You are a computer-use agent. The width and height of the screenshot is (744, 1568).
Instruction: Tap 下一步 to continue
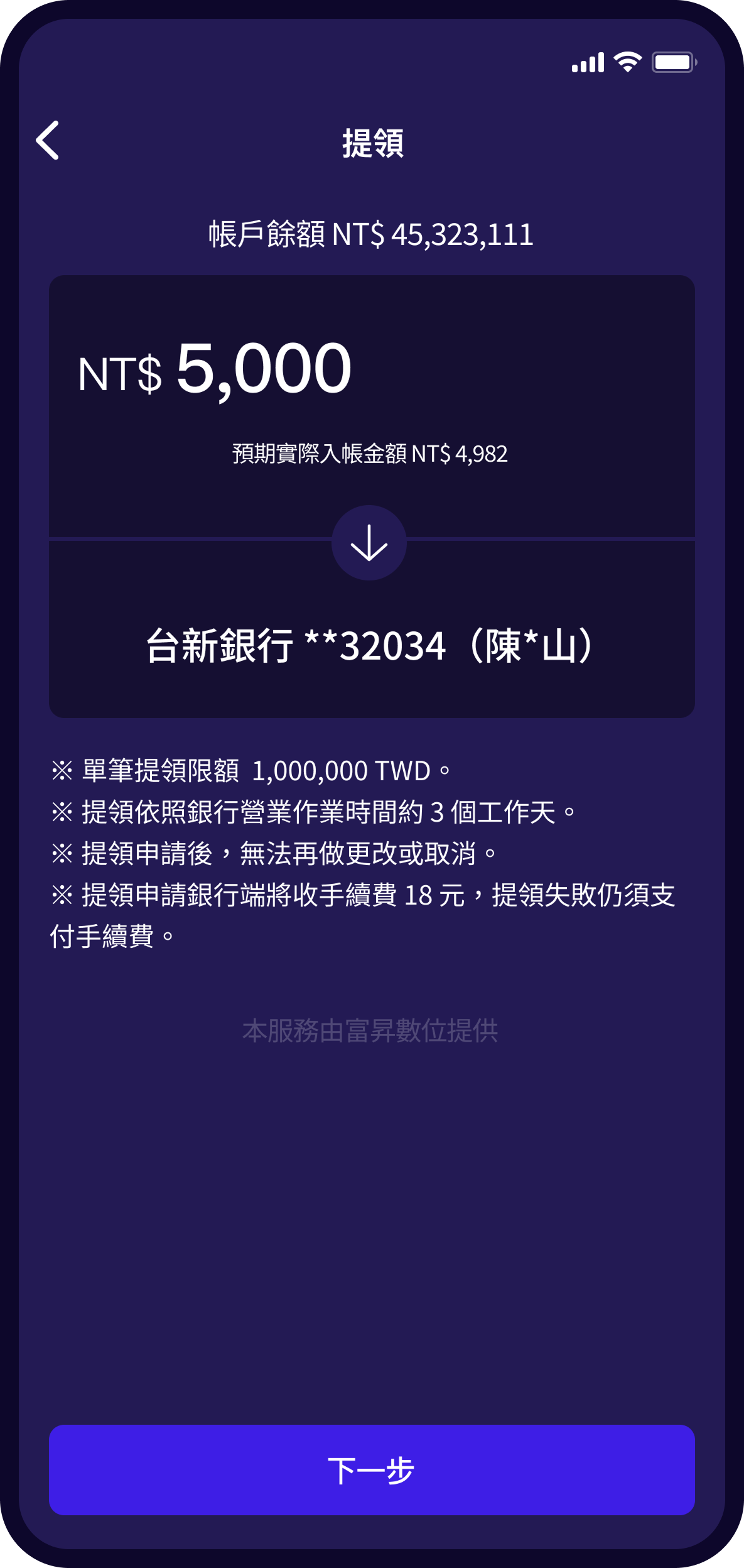[372, 1470]
